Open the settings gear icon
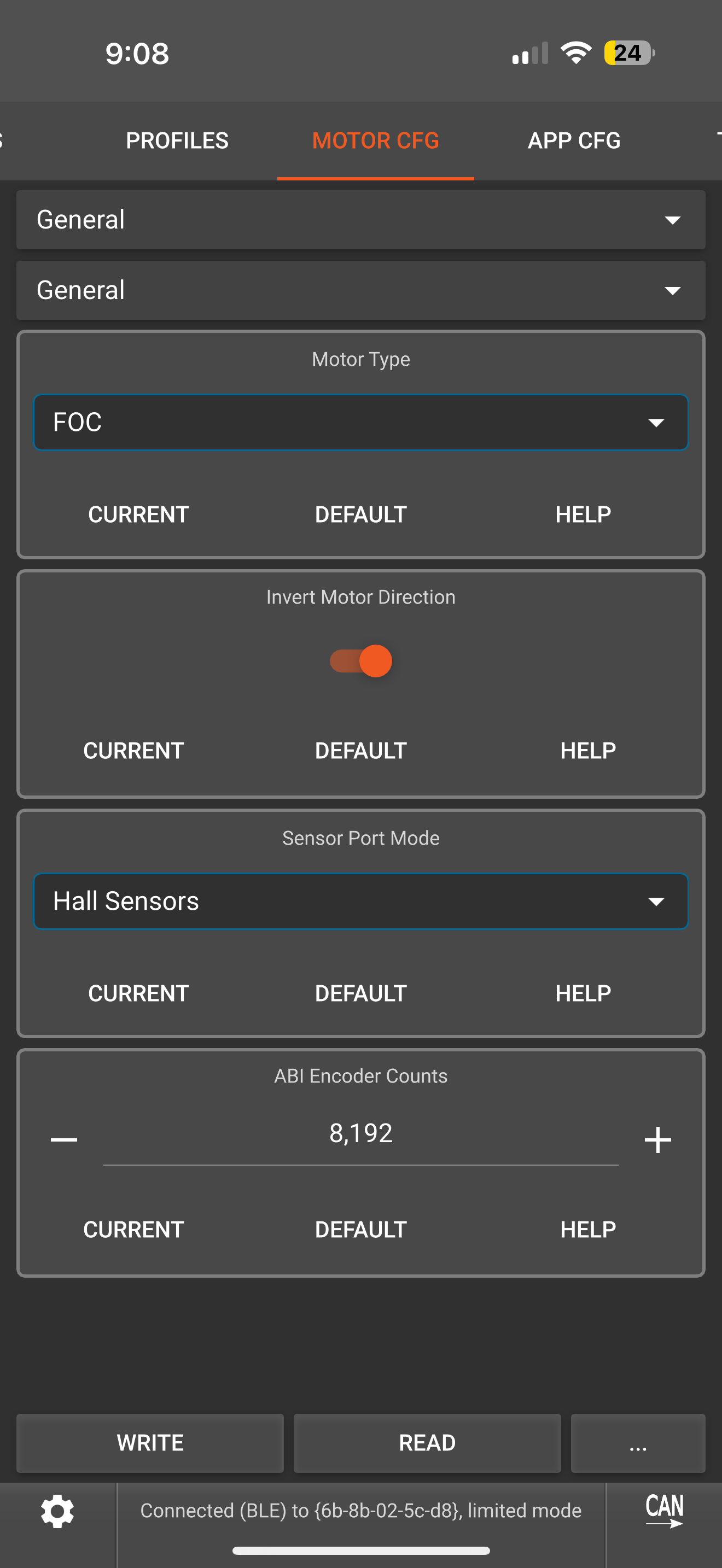Image resolution: width=722 pixels, height=1568 pixels. pyautogui.click(x=57, y=1511)
